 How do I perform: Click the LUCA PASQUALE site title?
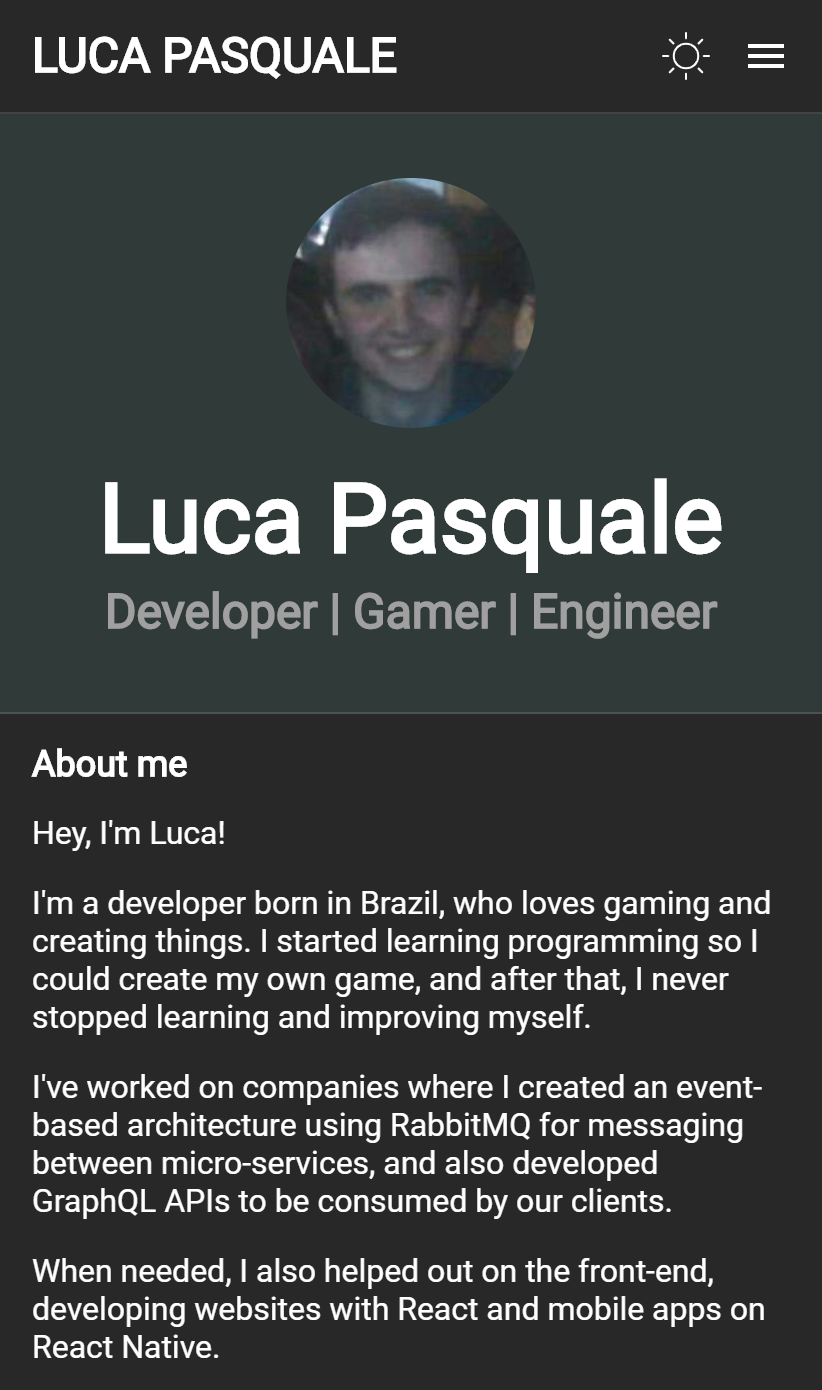[x=215, y=56]
